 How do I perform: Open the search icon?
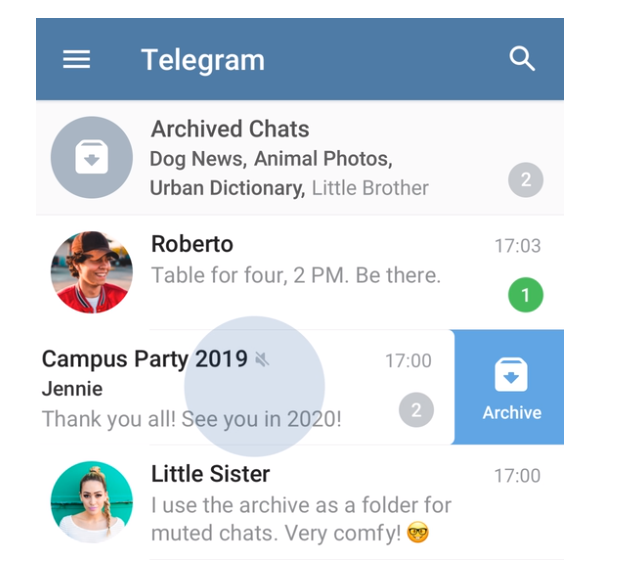click(x=522, y=59)
